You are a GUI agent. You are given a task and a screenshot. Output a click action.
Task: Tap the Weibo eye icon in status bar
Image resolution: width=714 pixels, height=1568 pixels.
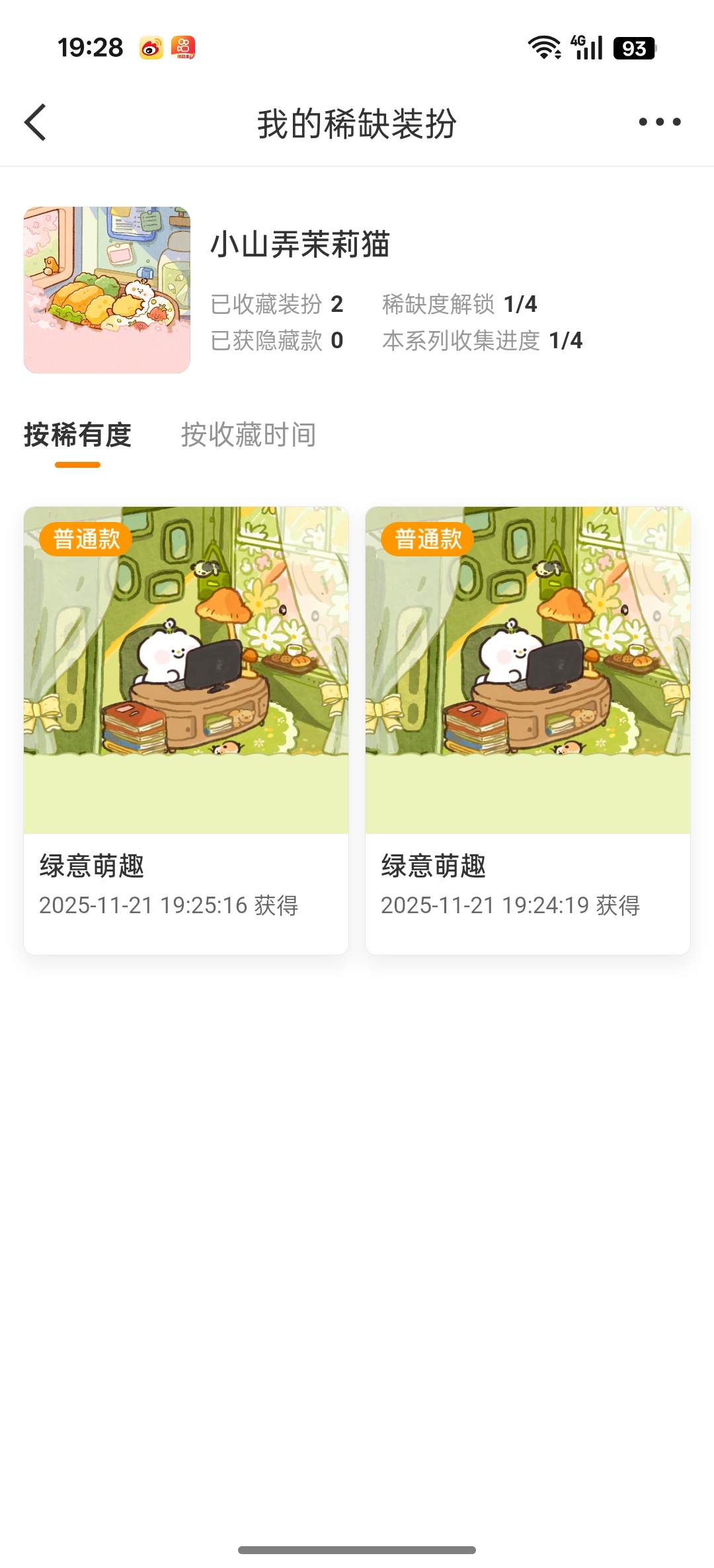coord(151,48)
